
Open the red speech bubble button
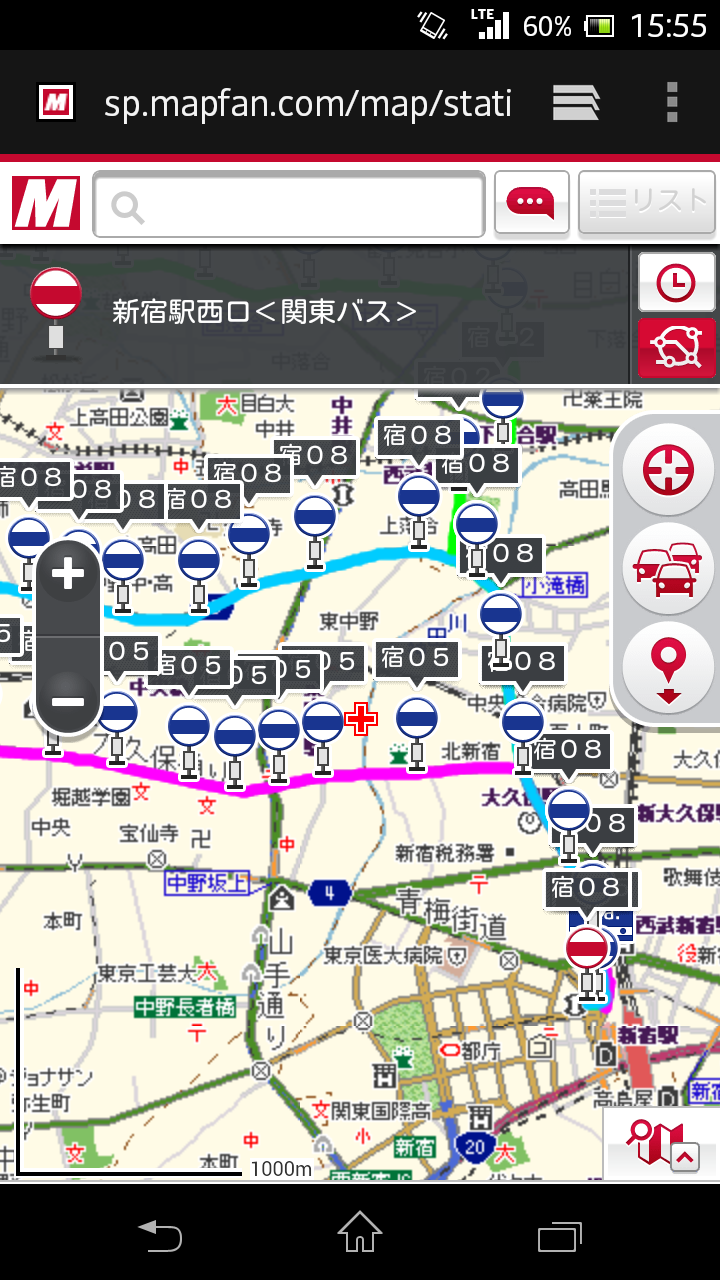(531, 203)
